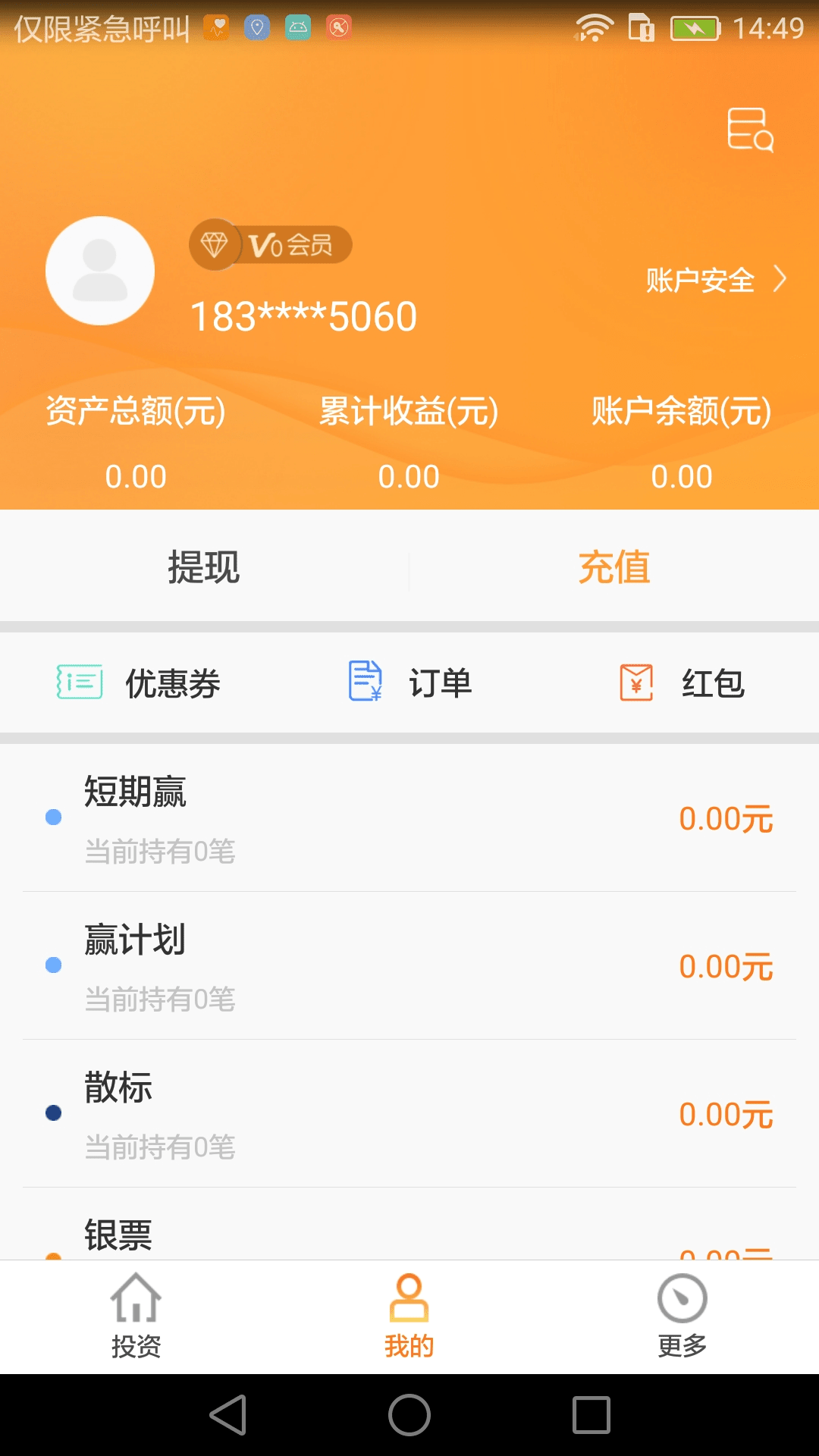Tap the profile avatar picture
Viewport: 819px width, 1456px height.
(100, 271)
